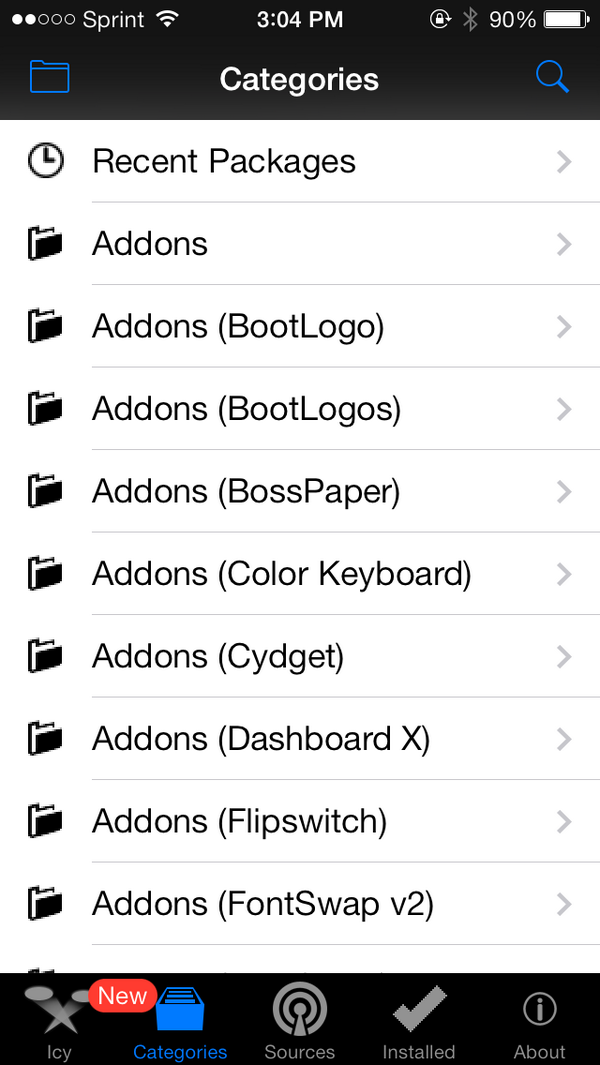The image size is (600, 1065).
Task: Open Addons (Color Keyboard)
Action: (x=300, y=574)
